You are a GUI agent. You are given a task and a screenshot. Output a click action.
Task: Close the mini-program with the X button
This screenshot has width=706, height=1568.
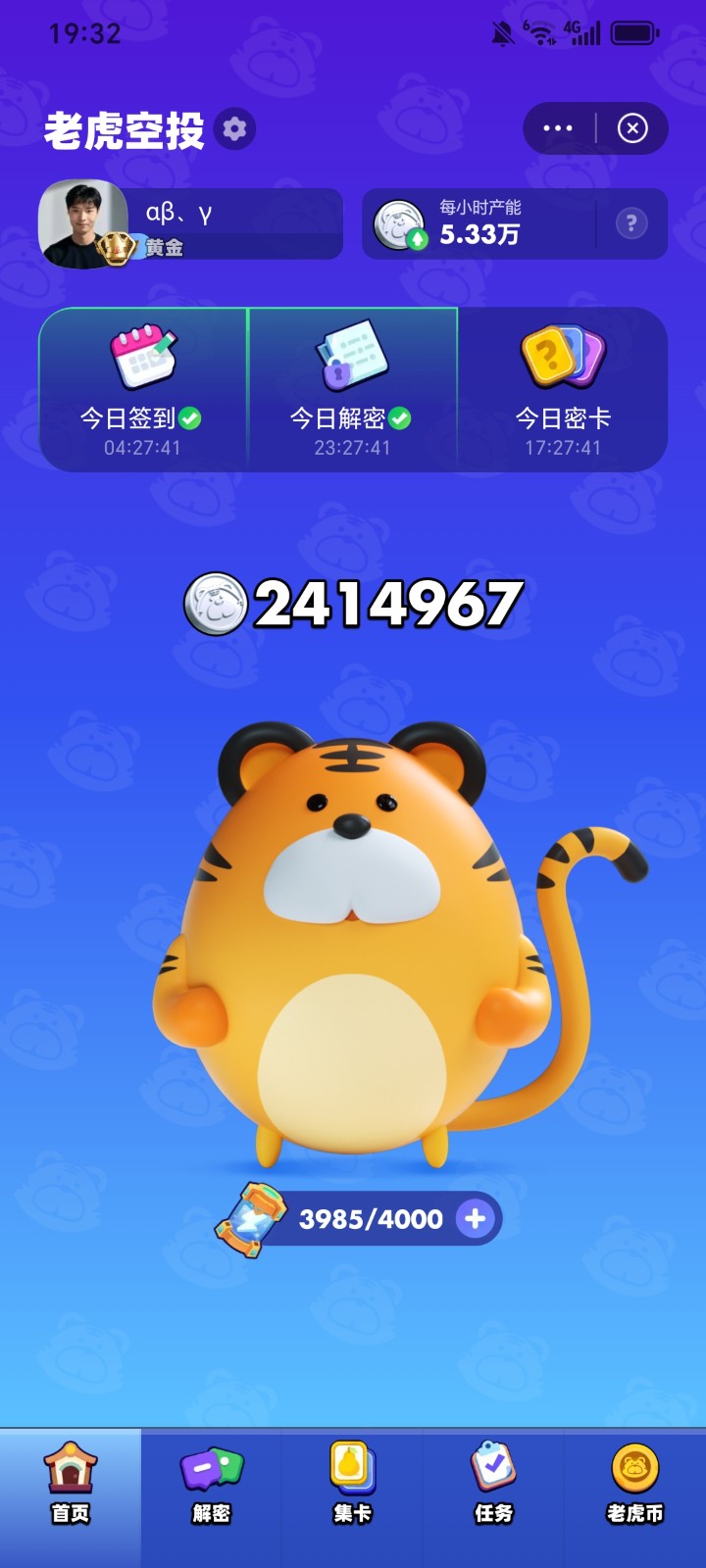632,128
